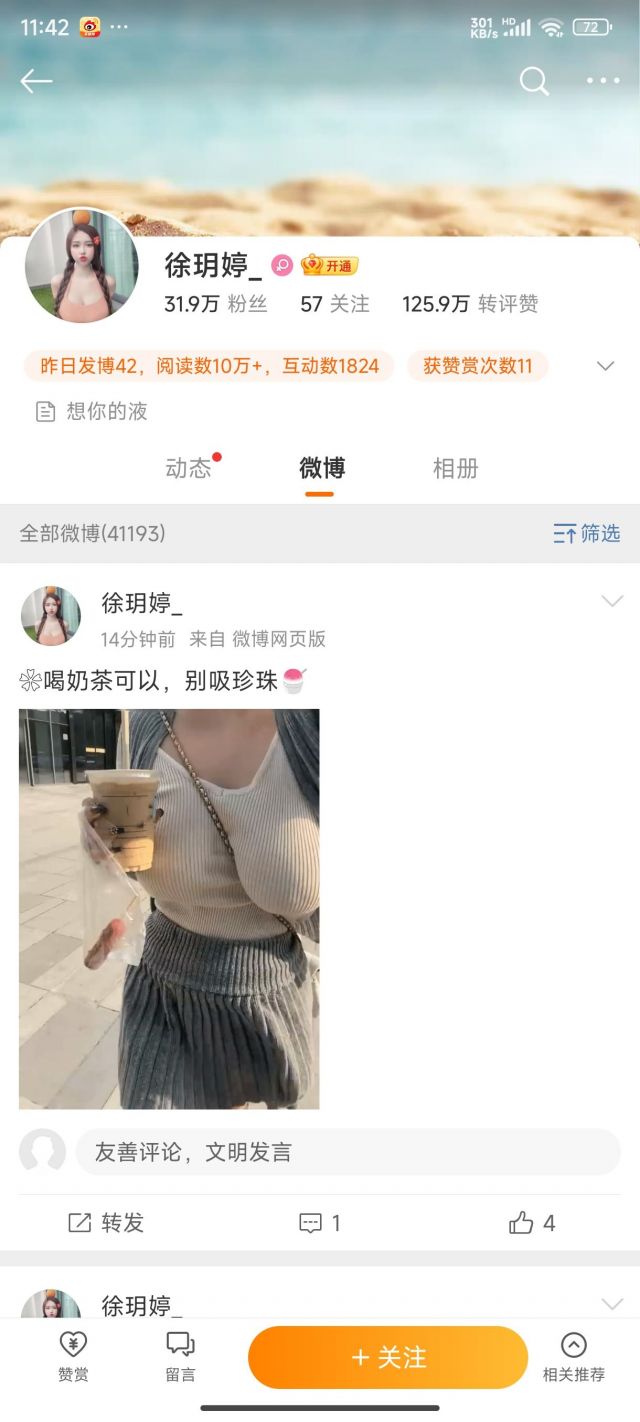
Task: Open search on this profile
Action: (534, 82)
